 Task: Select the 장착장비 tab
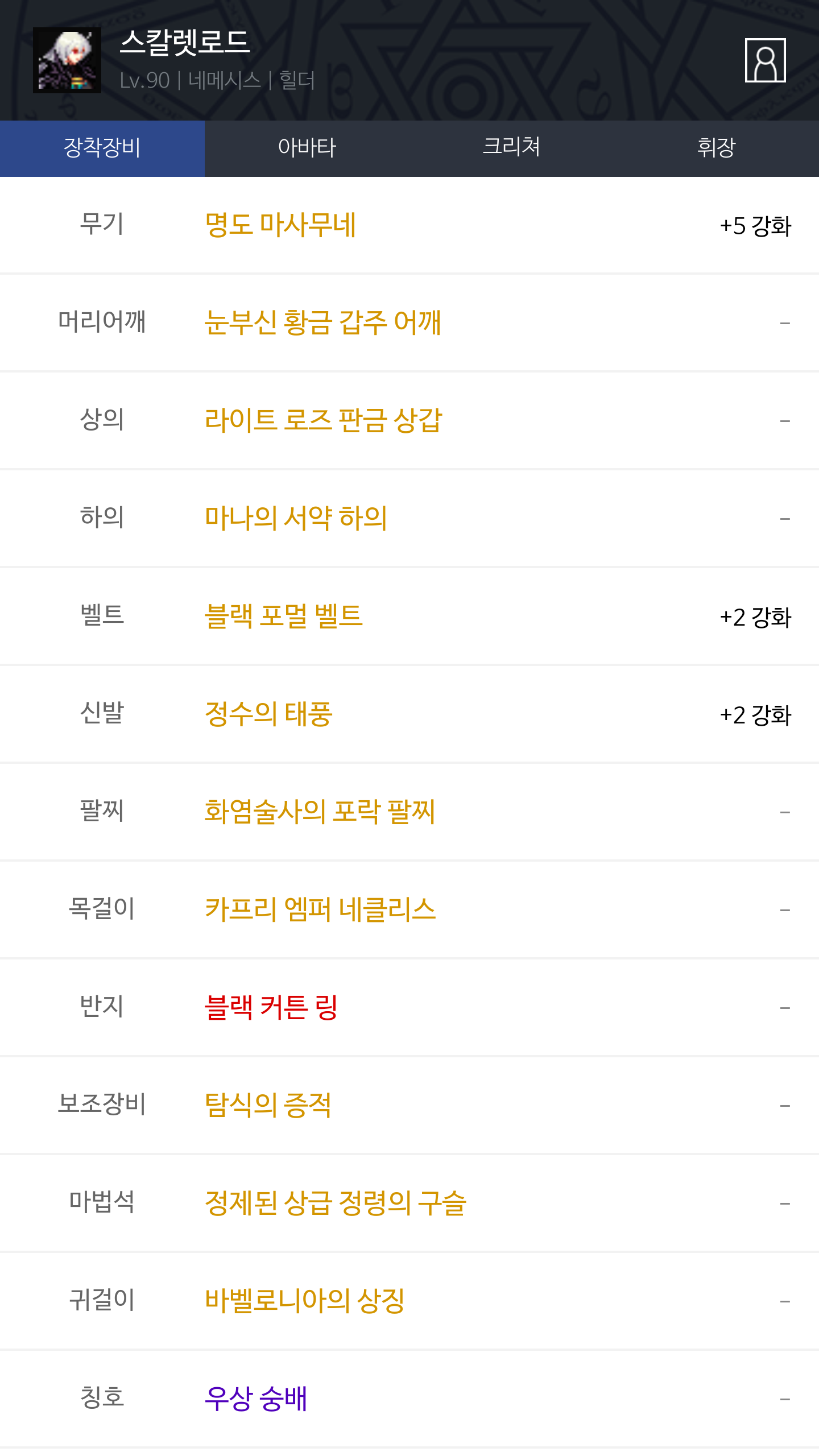(102, 148)
